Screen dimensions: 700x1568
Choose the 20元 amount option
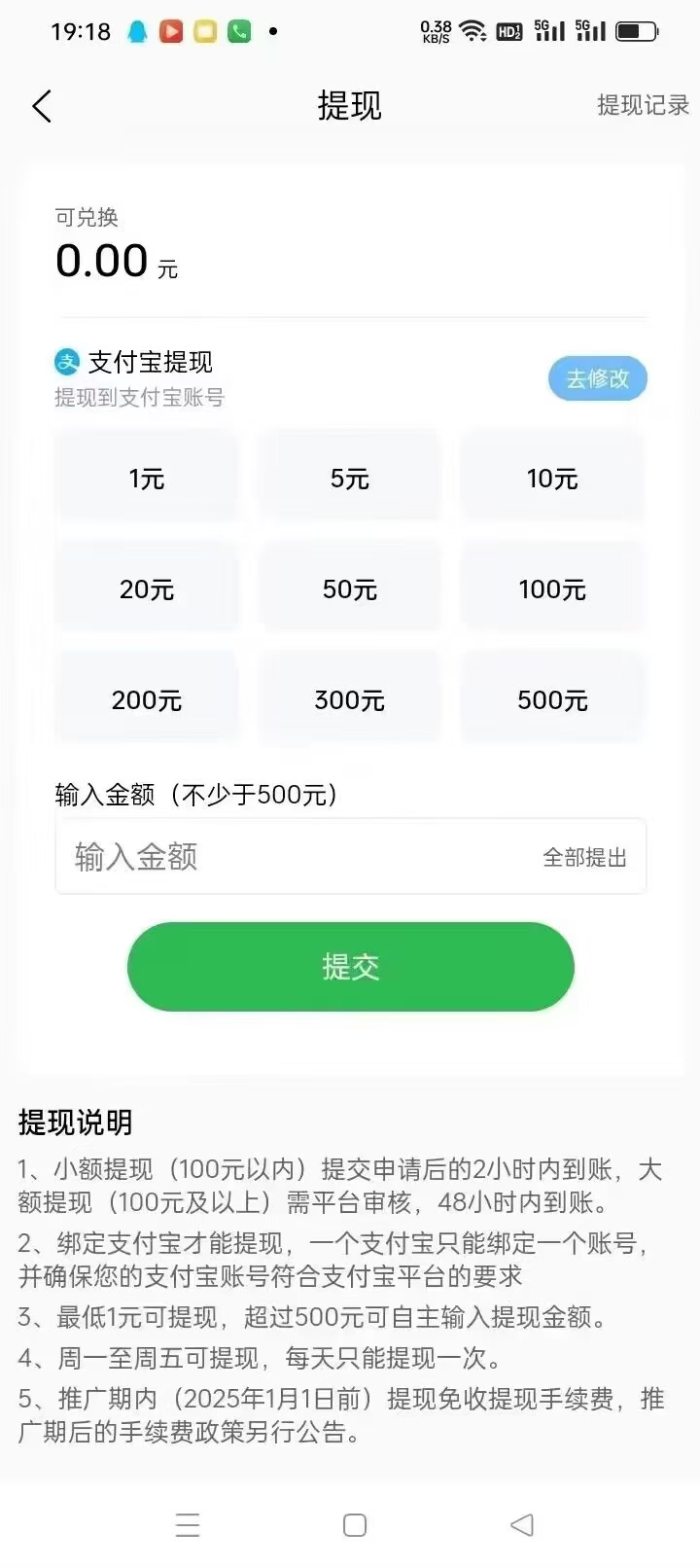pyautogui.click(x=147, y=589)
